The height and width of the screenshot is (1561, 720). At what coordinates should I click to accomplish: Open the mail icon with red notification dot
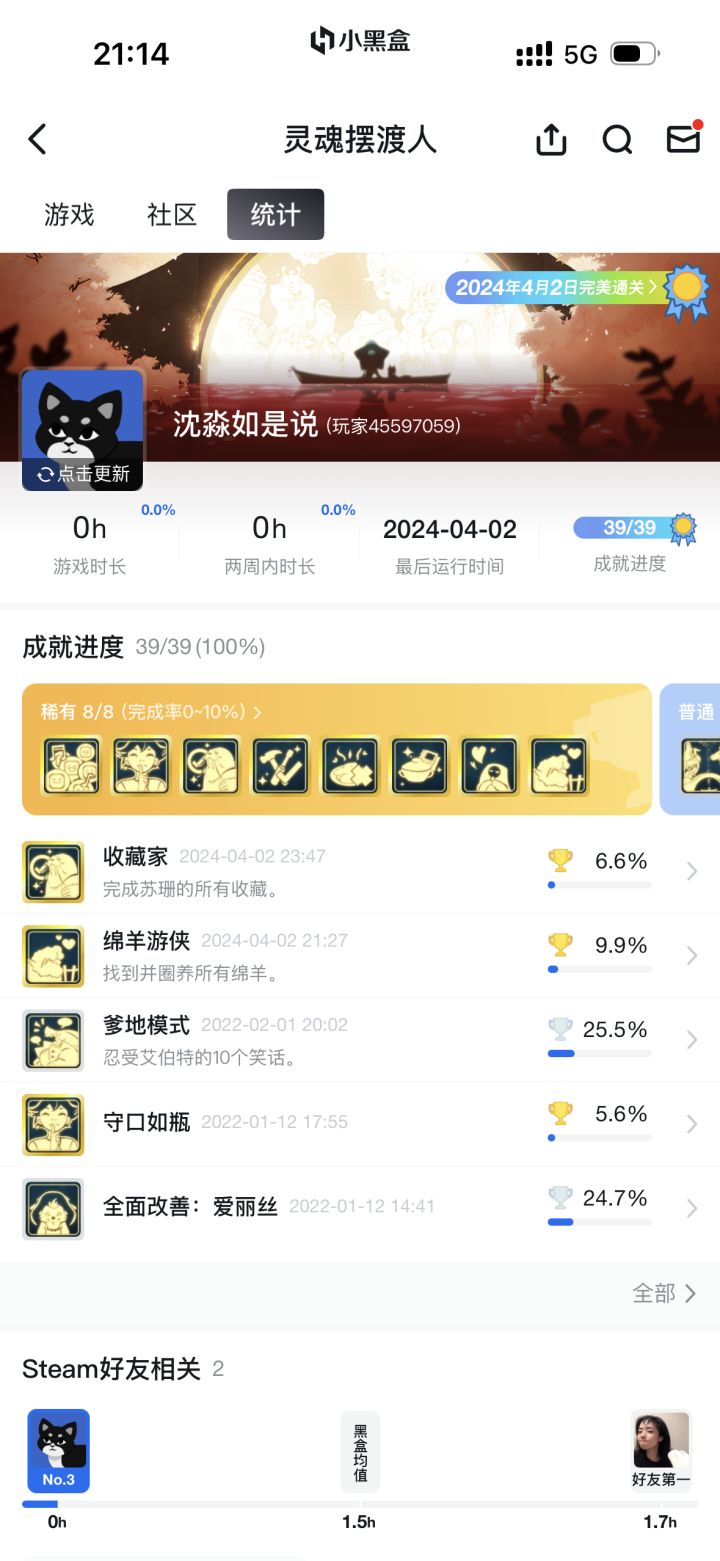tap(683, 140)
